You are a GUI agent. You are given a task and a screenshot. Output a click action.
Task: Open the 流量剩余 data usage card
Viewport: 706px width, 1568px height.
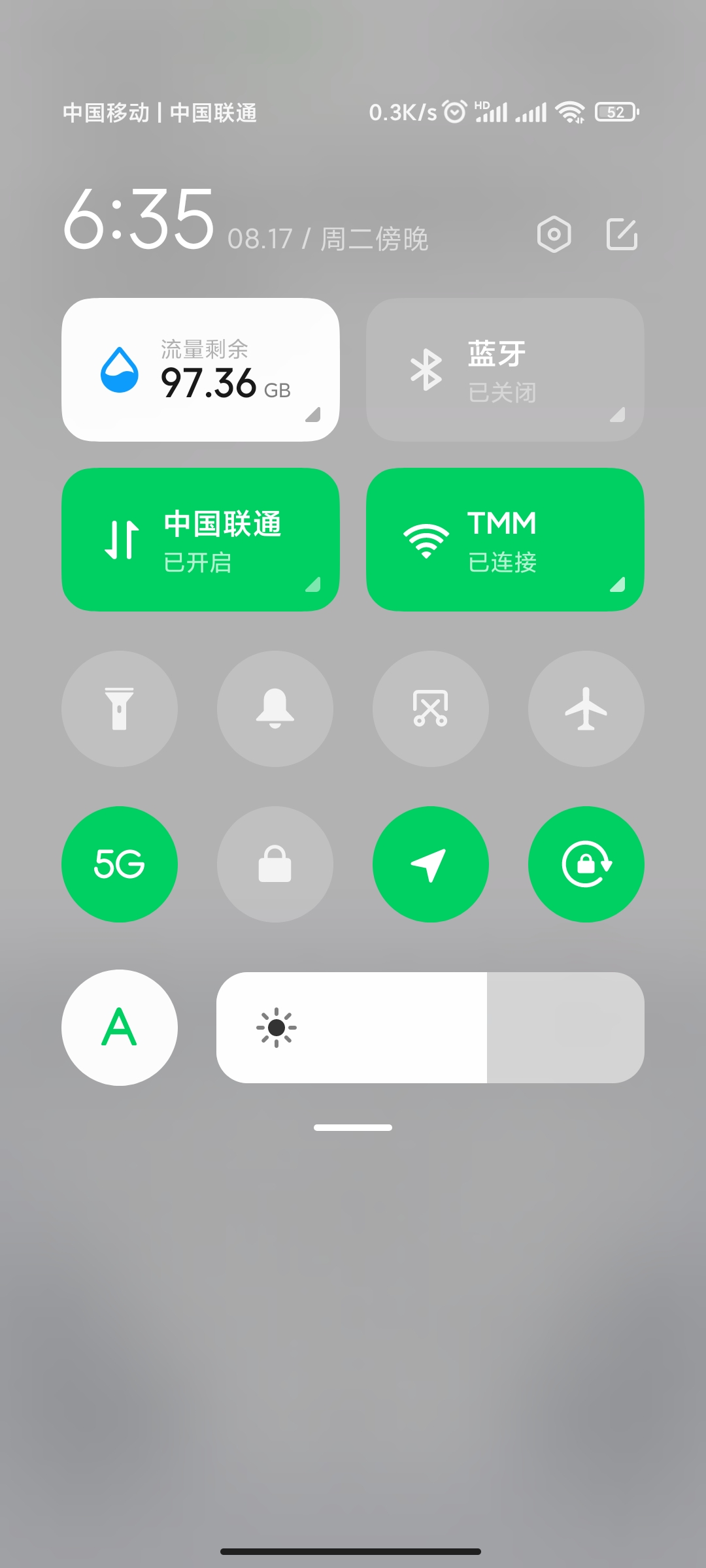[x=201, y=370]
